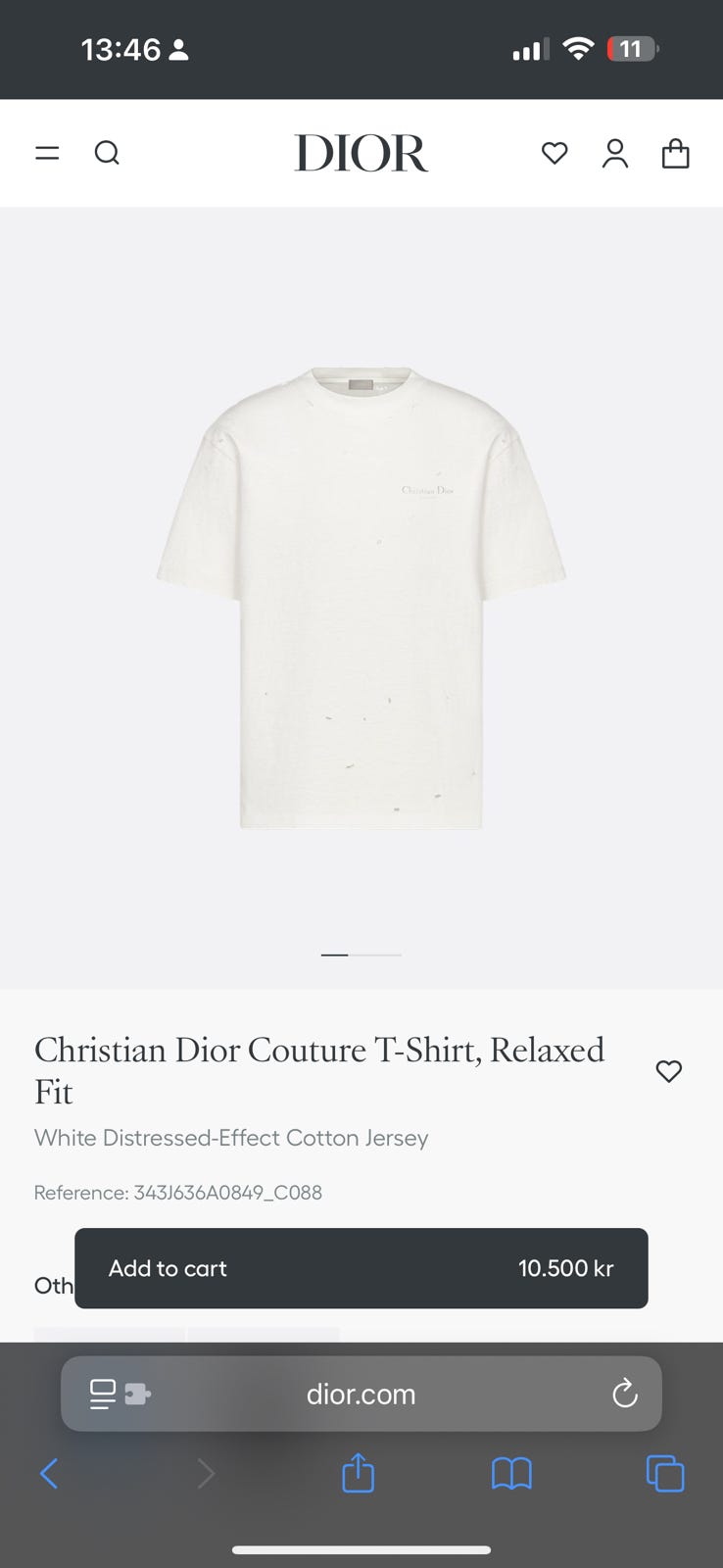Save this T-shirt to wishlist

[669, 1071]
